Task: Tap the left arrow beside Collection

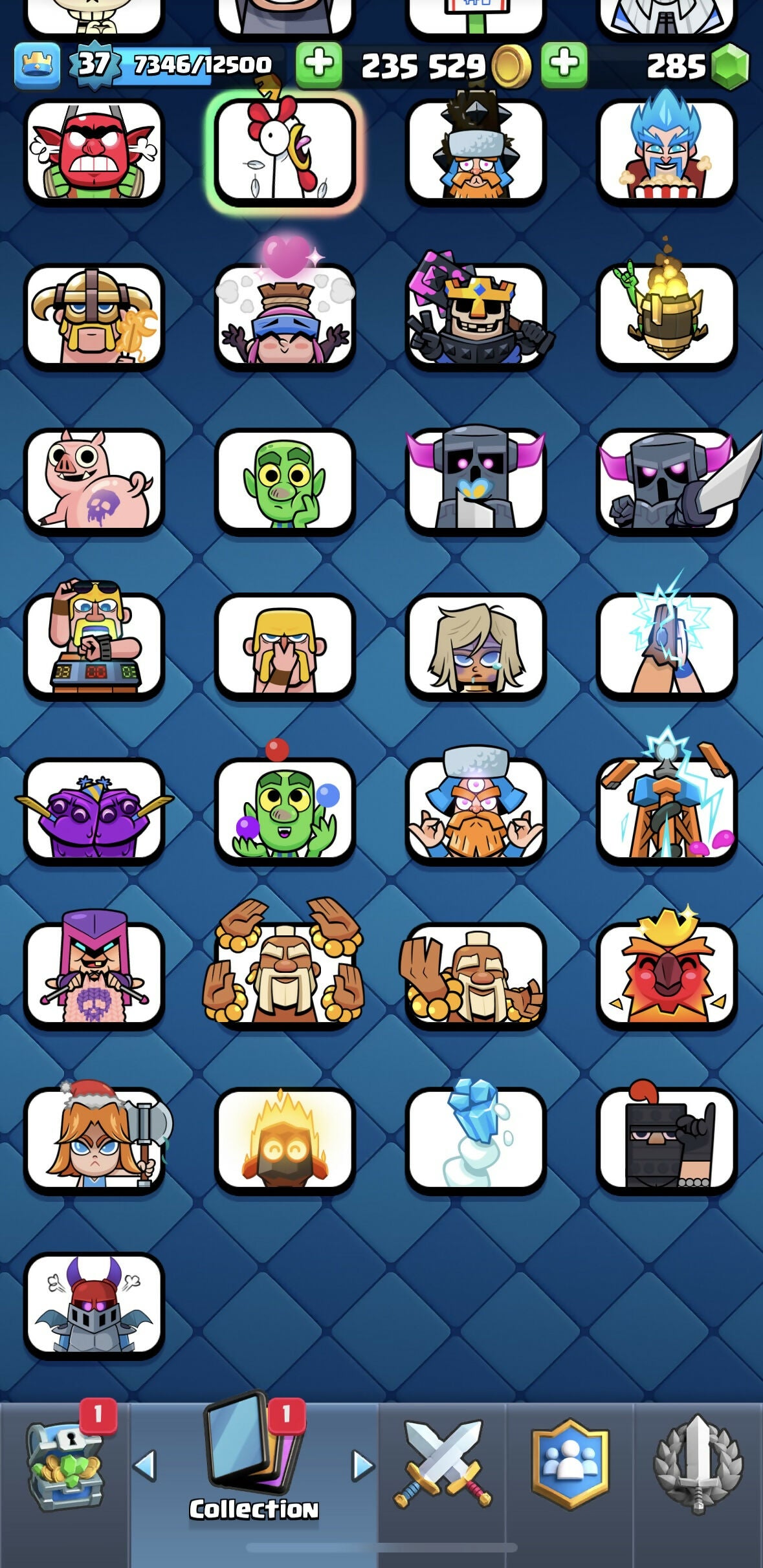Action: (145, 1466)
